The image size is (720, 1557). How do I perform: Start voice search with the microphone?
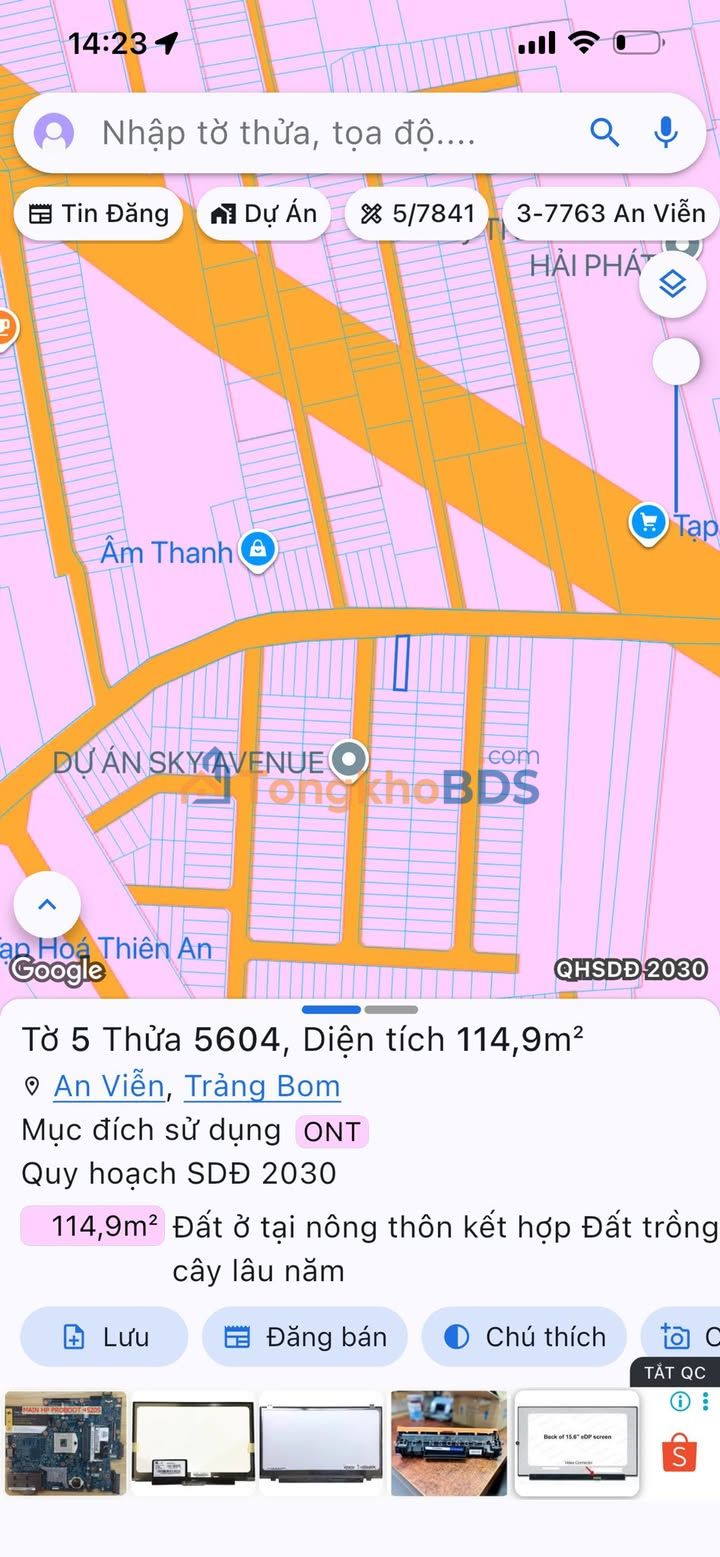click(666, 132)
